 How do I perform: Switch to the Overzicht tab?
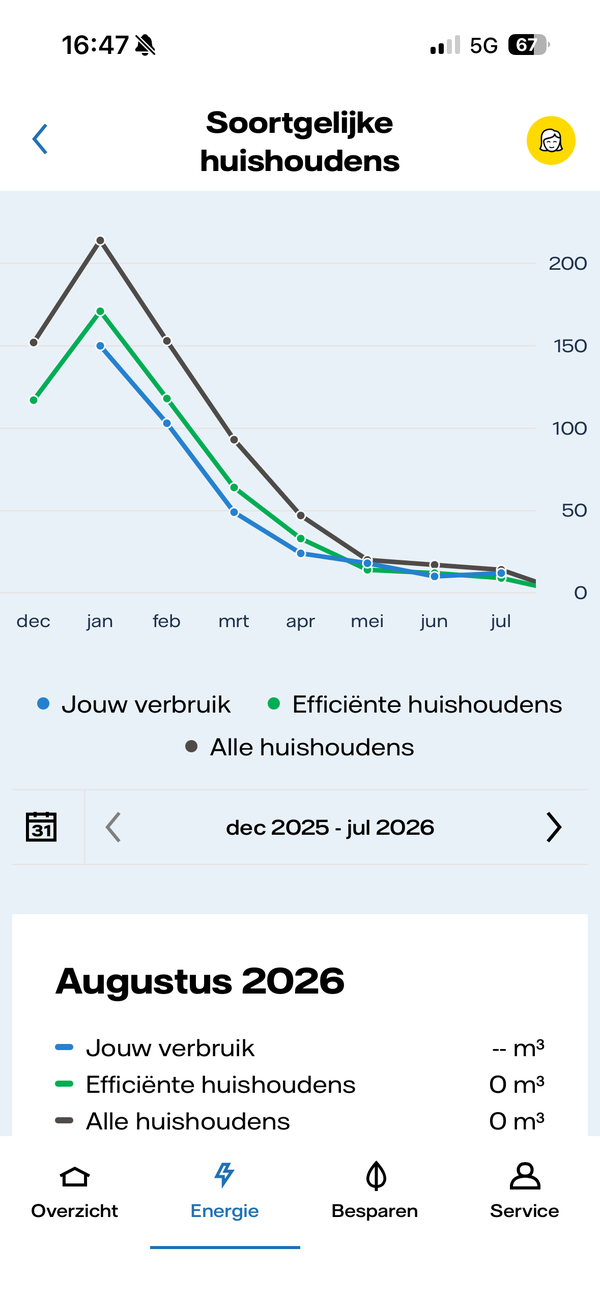click(75, 1192)
